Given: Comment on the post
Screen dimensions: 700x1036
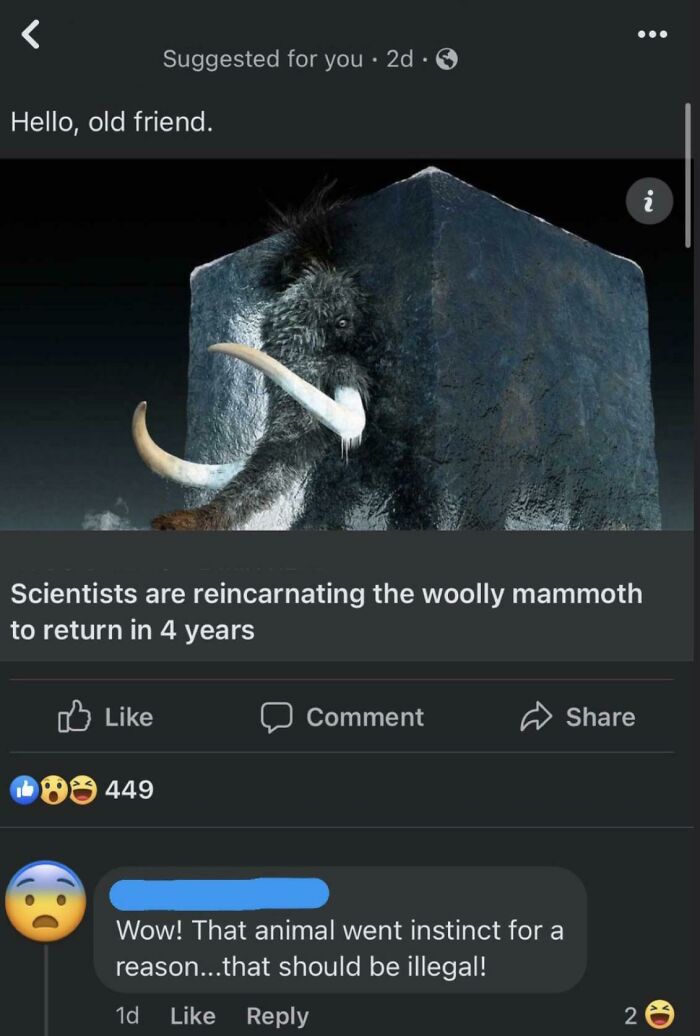Looking at the screenshot, I should 342,716.
